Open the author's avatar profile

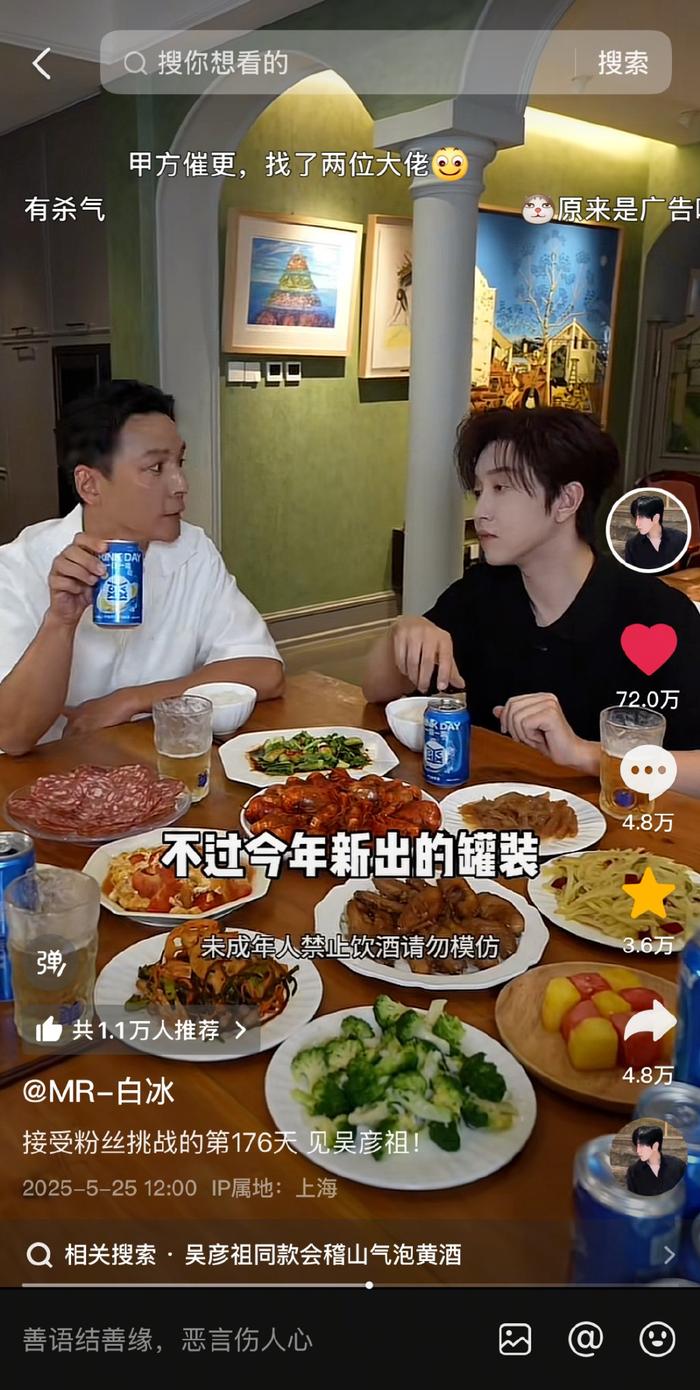click(648, 530)
